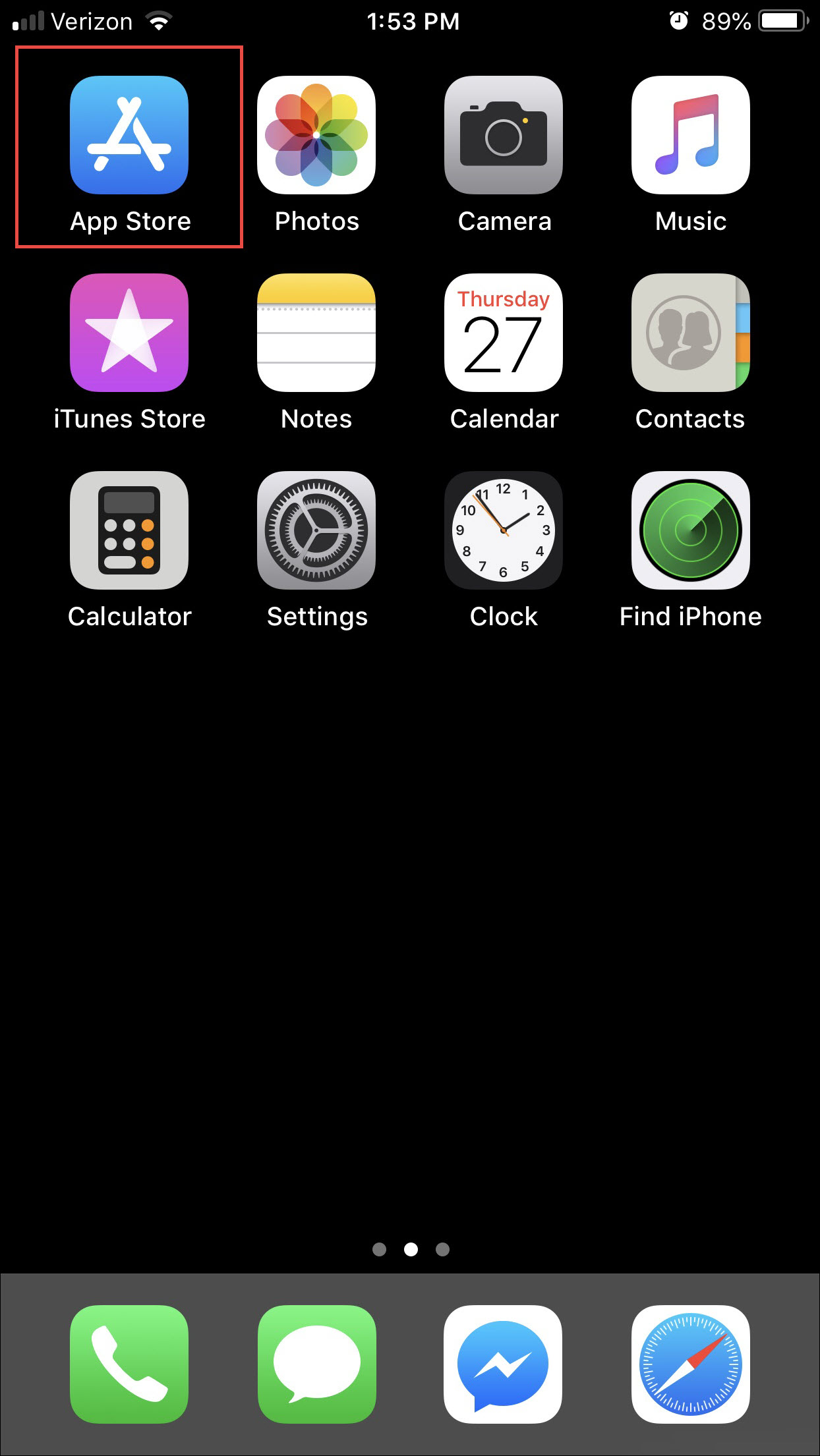Launch the Notes app
820x1456 pixels.
point(316,333)
